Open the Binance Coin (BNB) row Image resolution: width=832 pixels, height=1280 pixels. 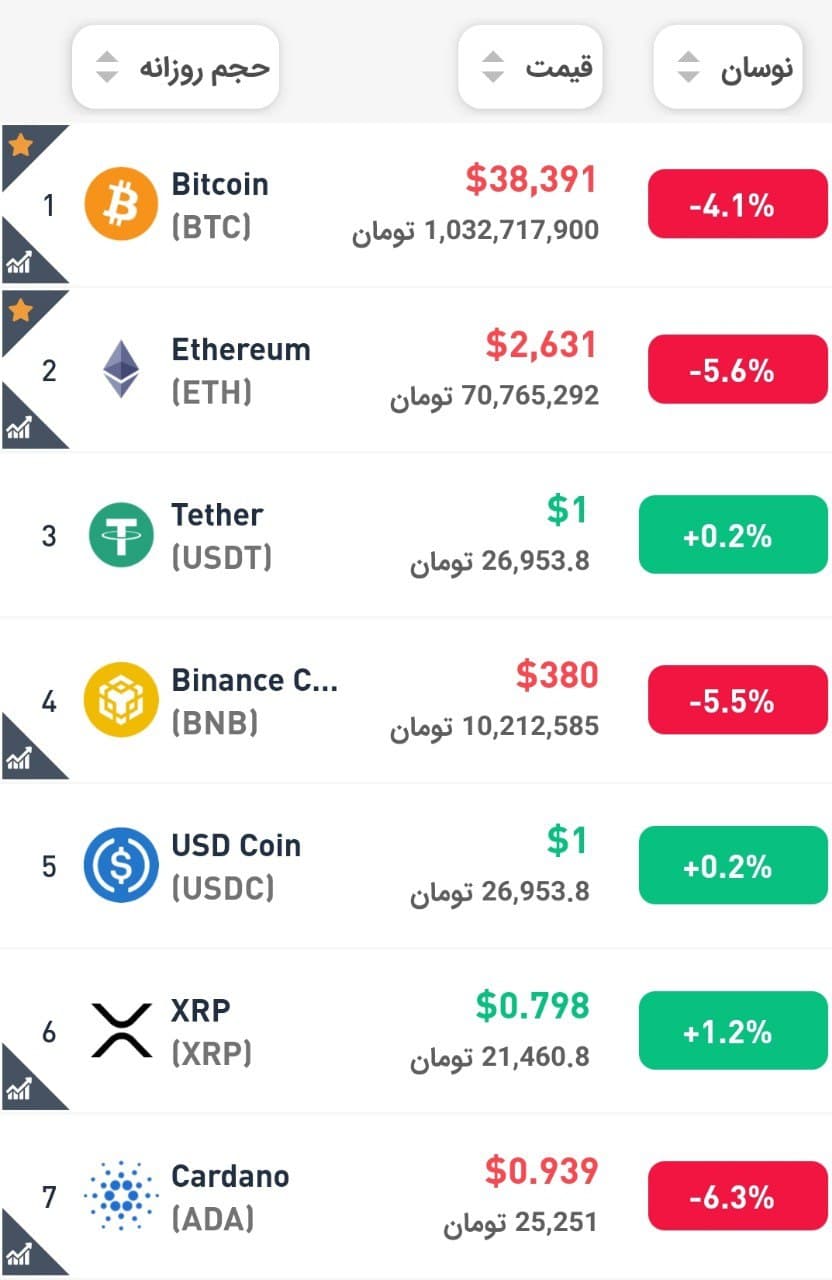point(254,700)
